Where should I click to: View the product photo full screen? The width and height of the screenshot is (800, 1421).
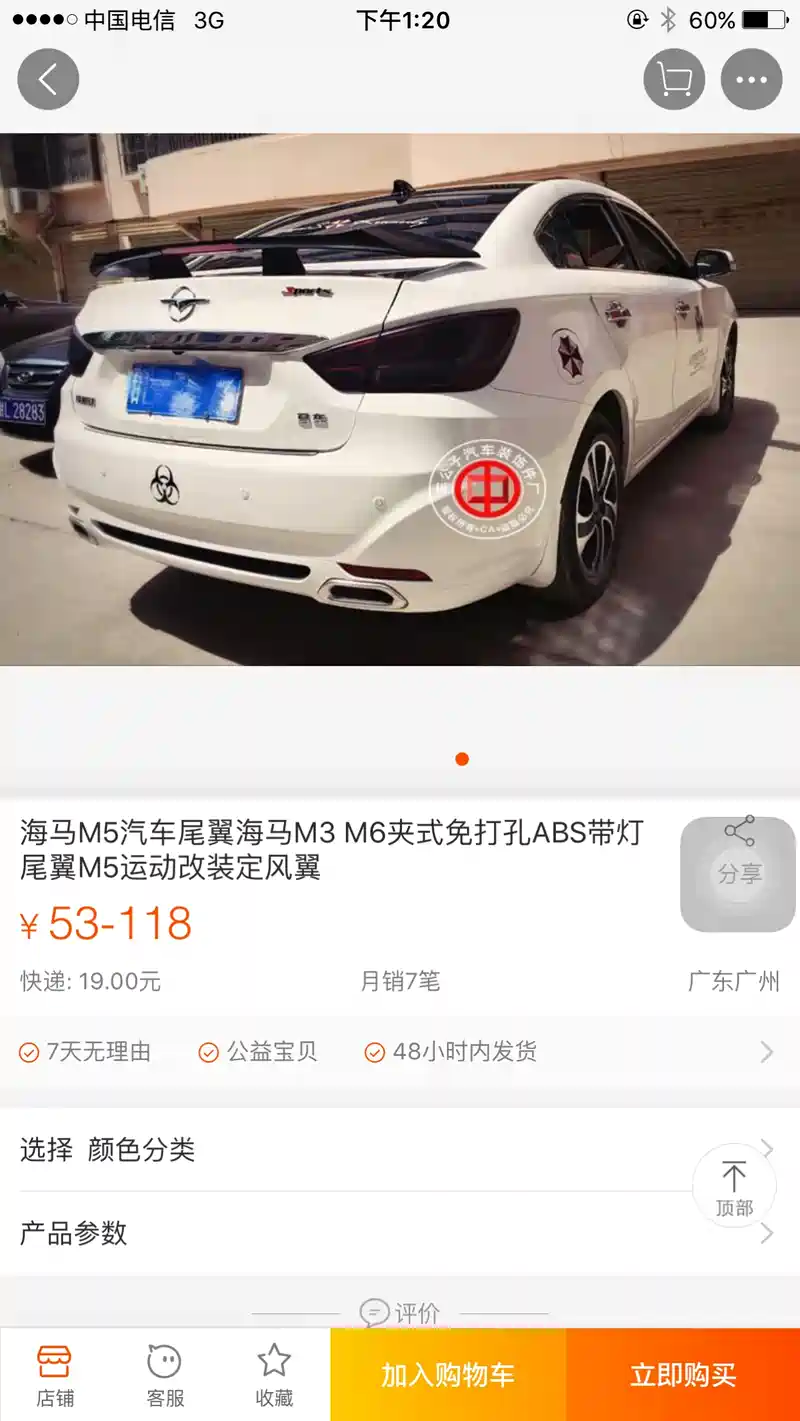pyautogui.click(x=400, y=400)
